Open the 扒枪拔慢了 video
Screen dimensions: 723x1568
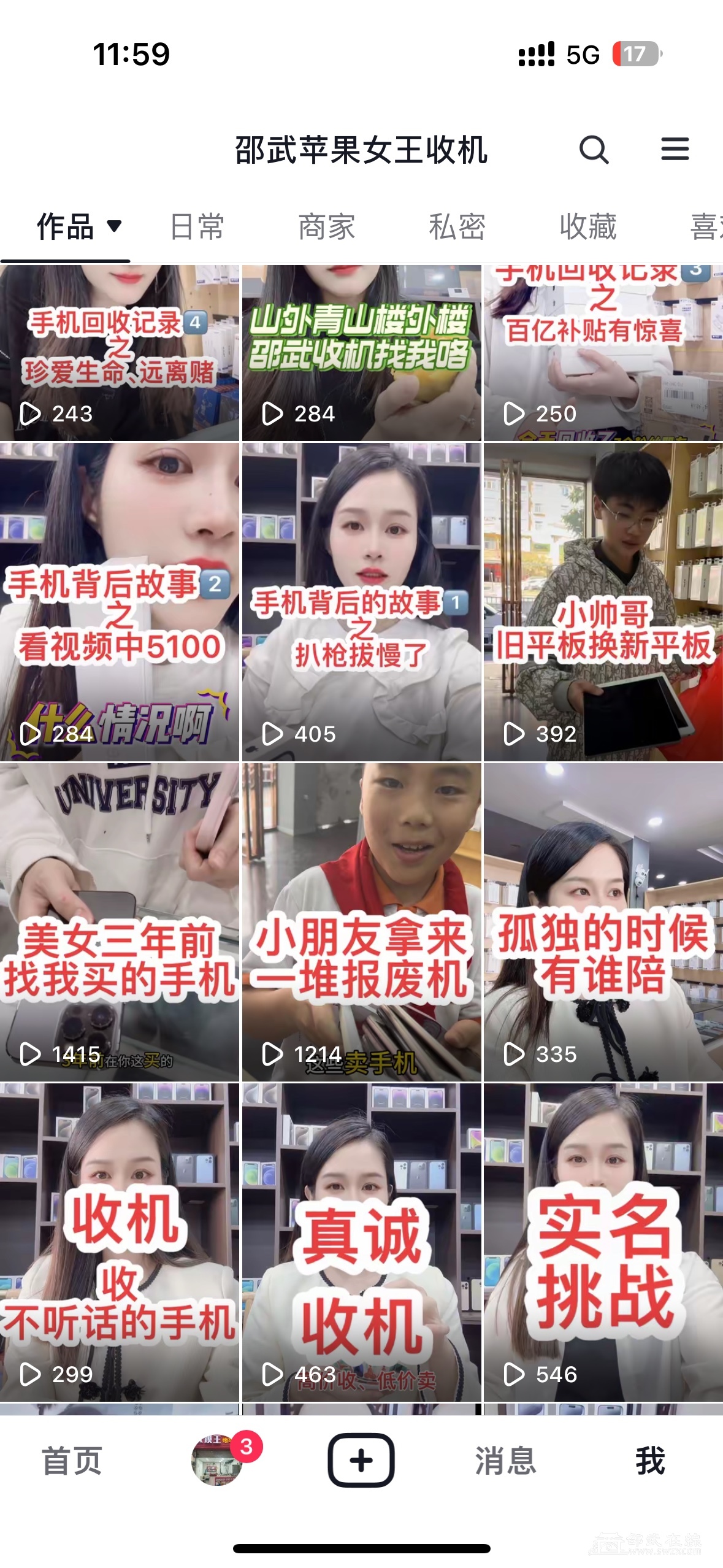pos(361,602)
